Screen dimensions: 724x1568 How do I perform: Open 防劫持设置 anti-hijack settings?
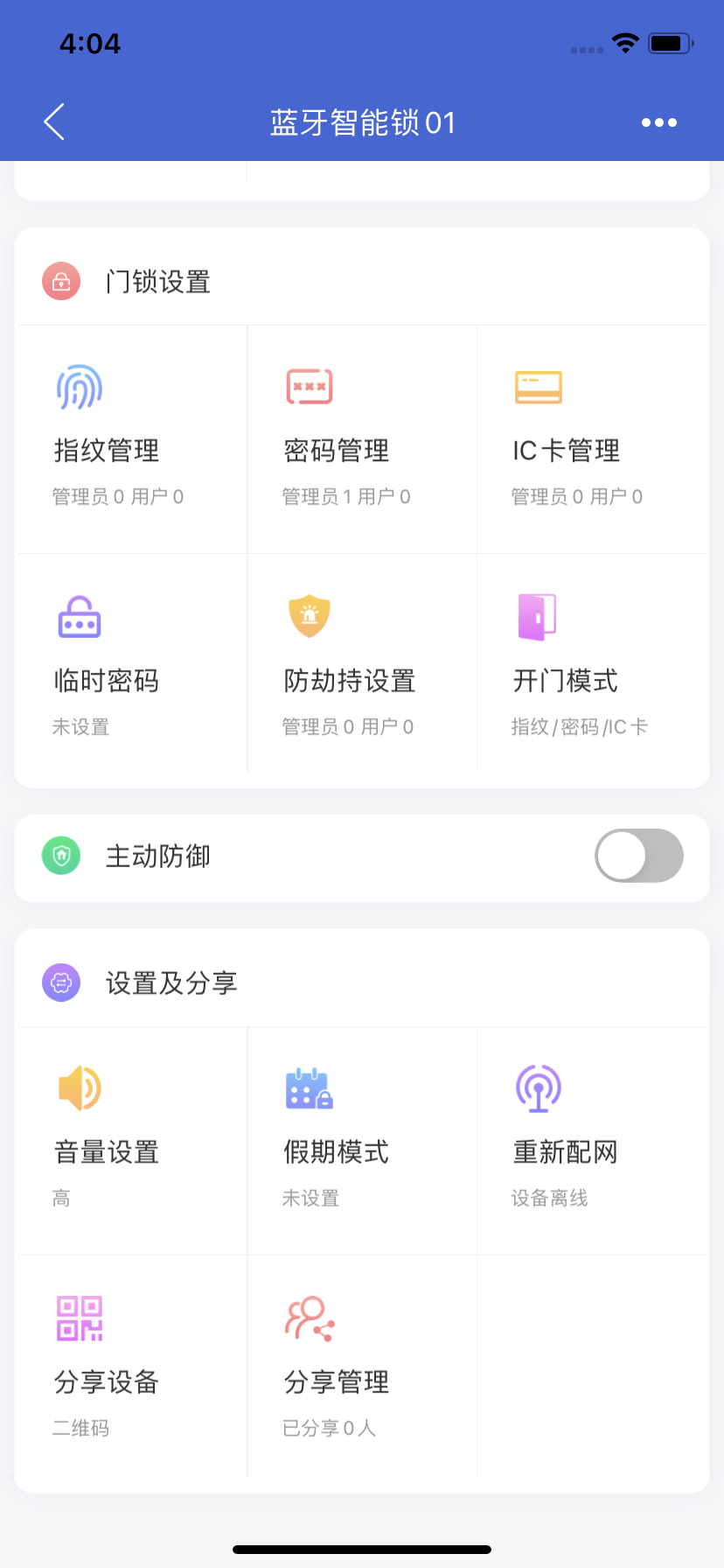361,663
